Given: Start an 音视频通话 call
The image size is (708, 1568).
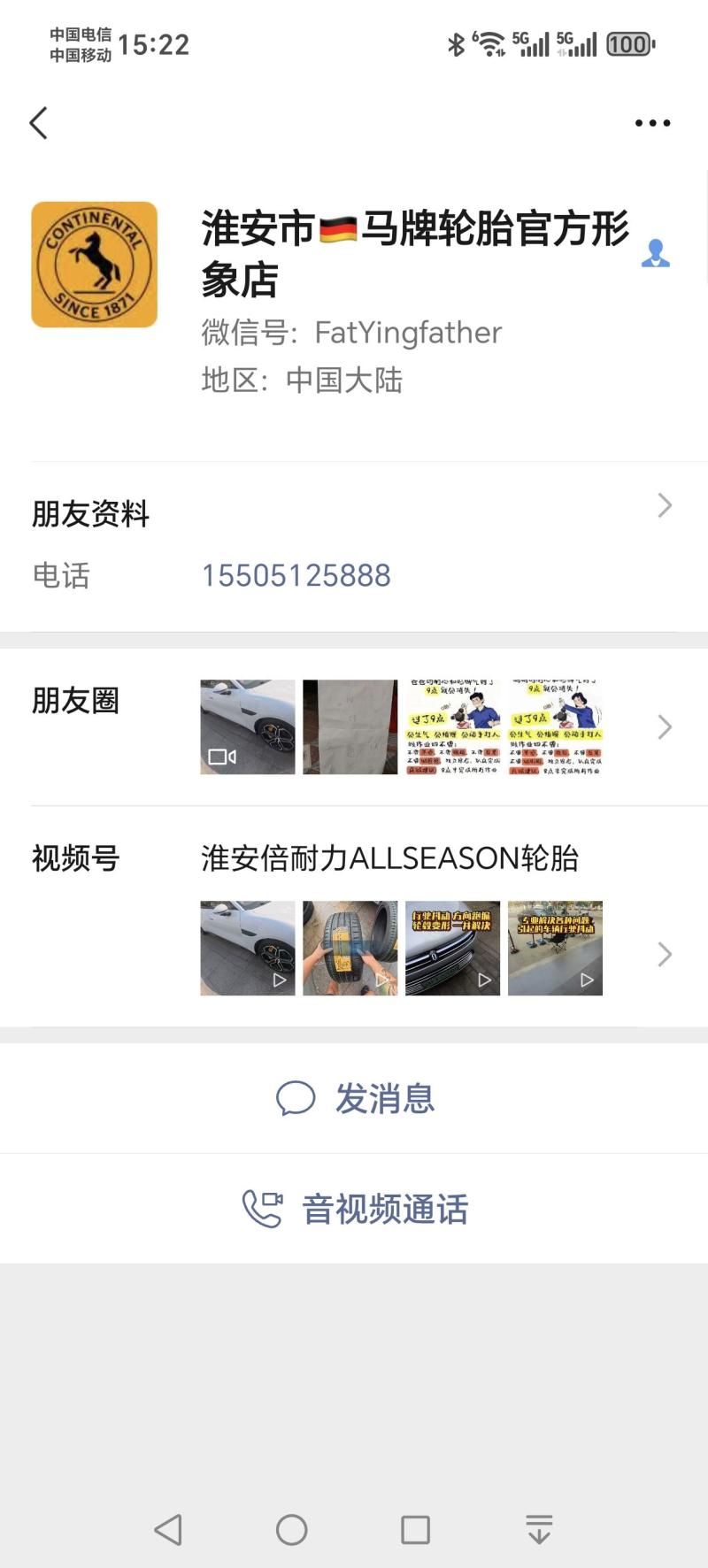Looking at the screenshot, I should click(x=356, y=1209).
